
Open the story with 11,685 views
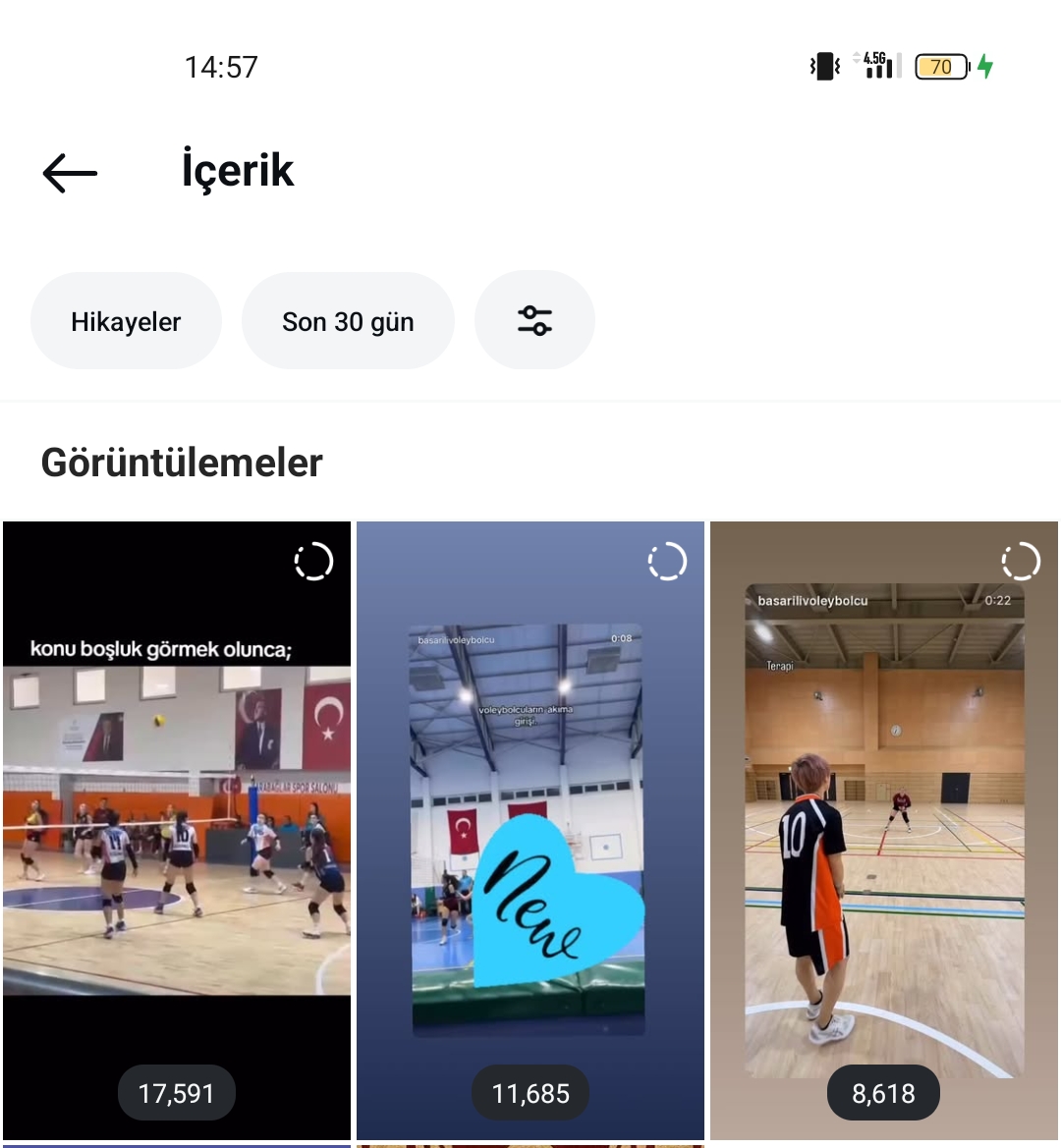530,830
